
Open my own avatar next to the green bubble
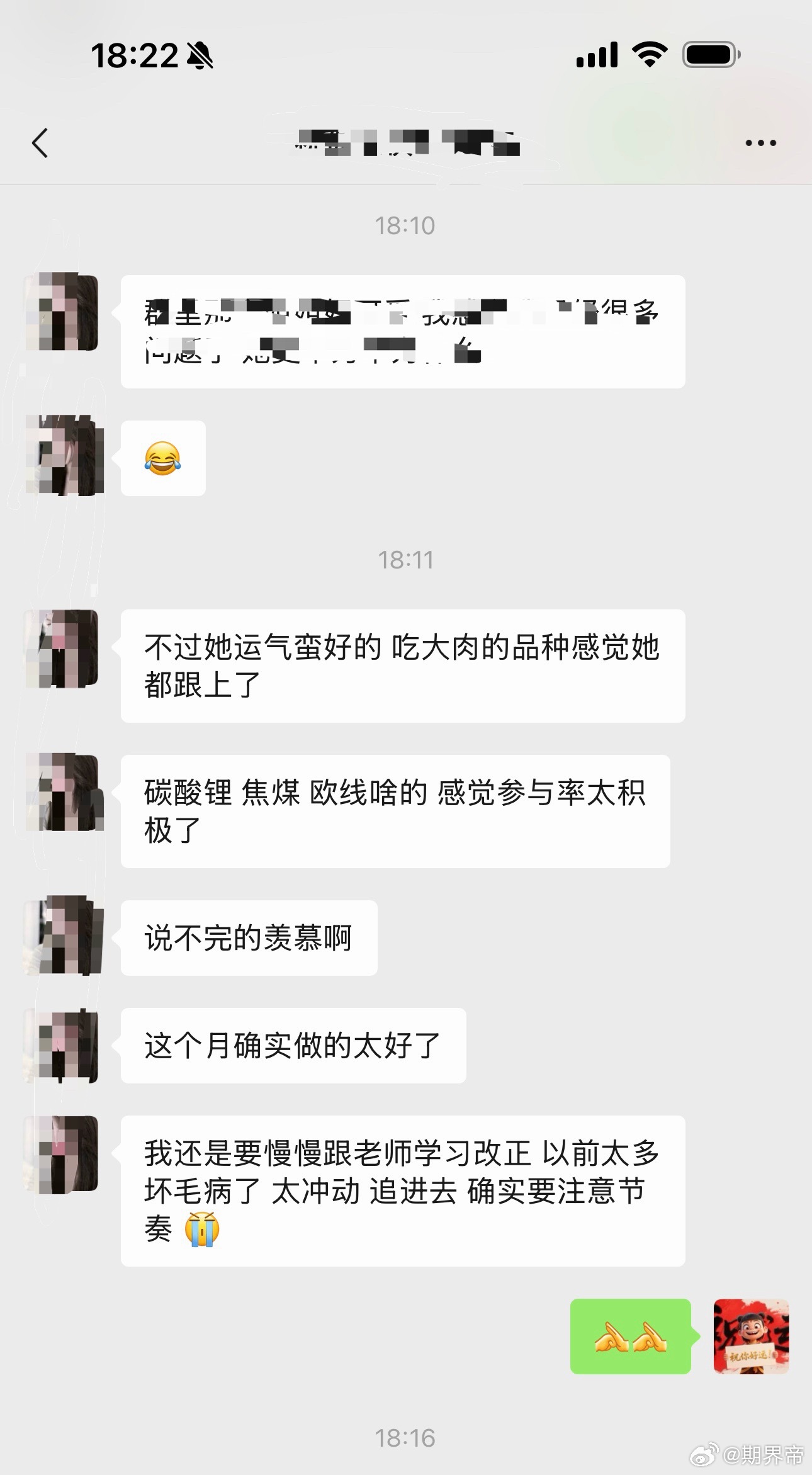click(x=751, y=1336)
